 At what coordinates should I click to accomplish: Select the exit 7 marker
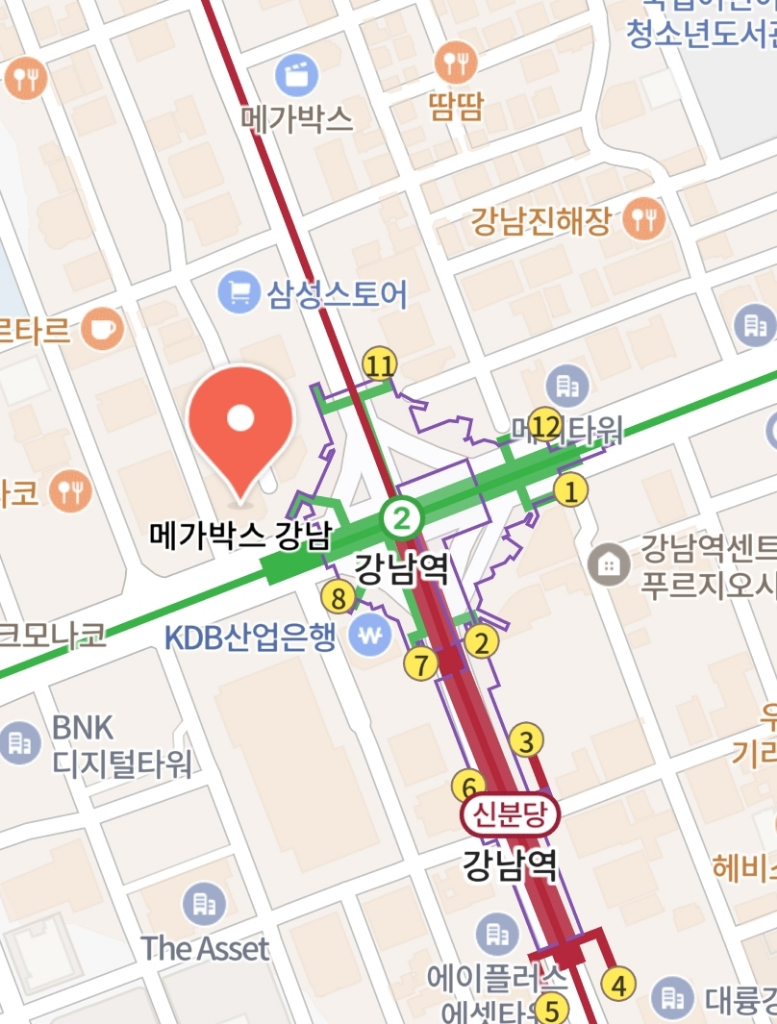(x=421, y=663)
